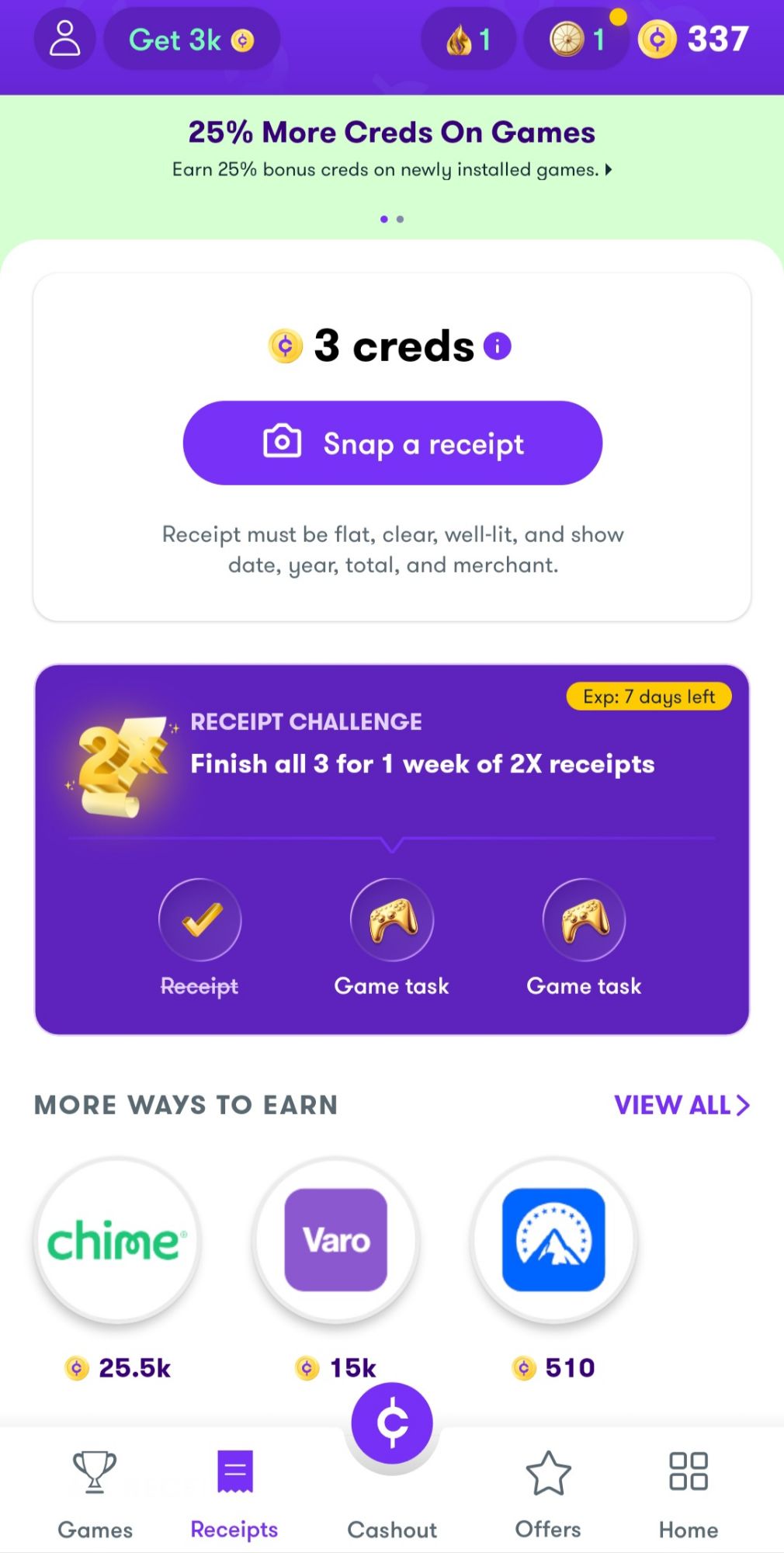Open the Paramount offer worth 510

(553, 1240)
